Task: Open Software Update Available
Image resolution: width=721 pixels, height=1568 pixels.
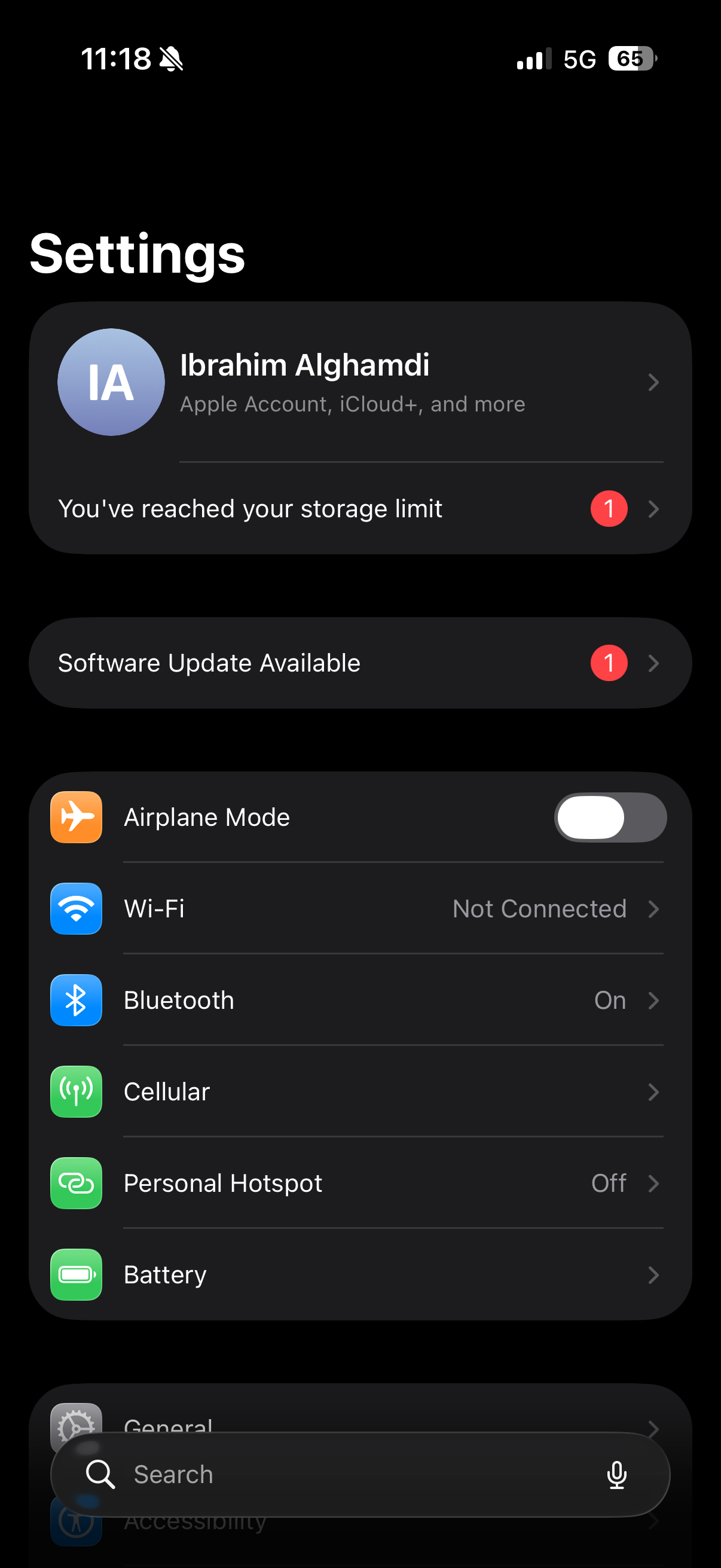Action: (359, 663)
